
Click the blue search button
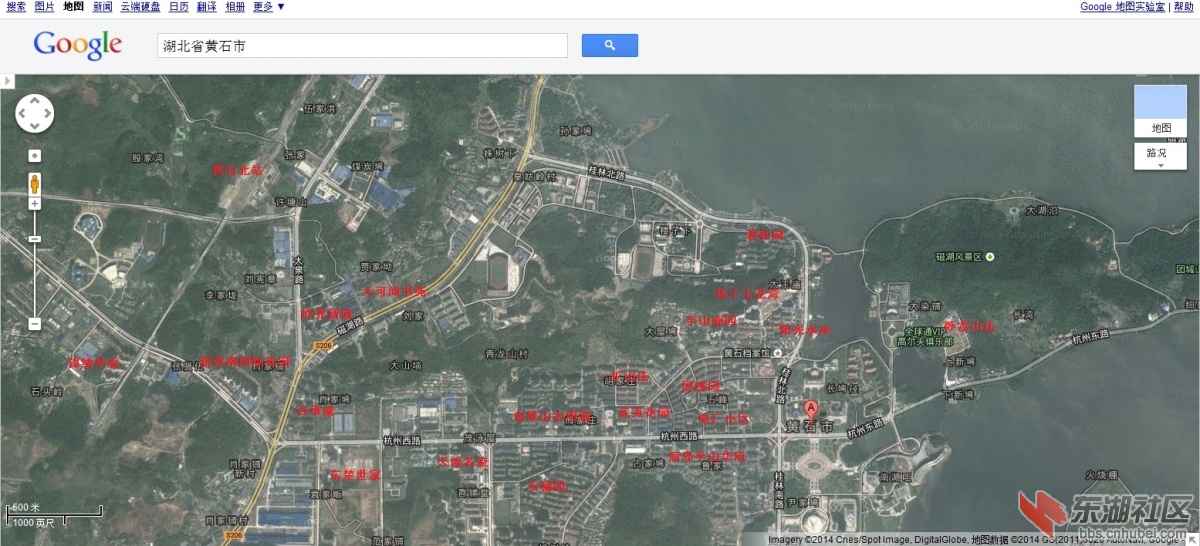(610, 46)
